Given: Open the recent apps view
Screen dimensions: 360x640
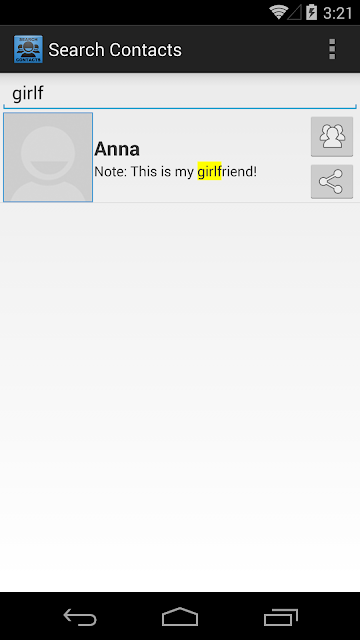Looking at the screenshot, I should pyautogui.click(x=280, y=616).
